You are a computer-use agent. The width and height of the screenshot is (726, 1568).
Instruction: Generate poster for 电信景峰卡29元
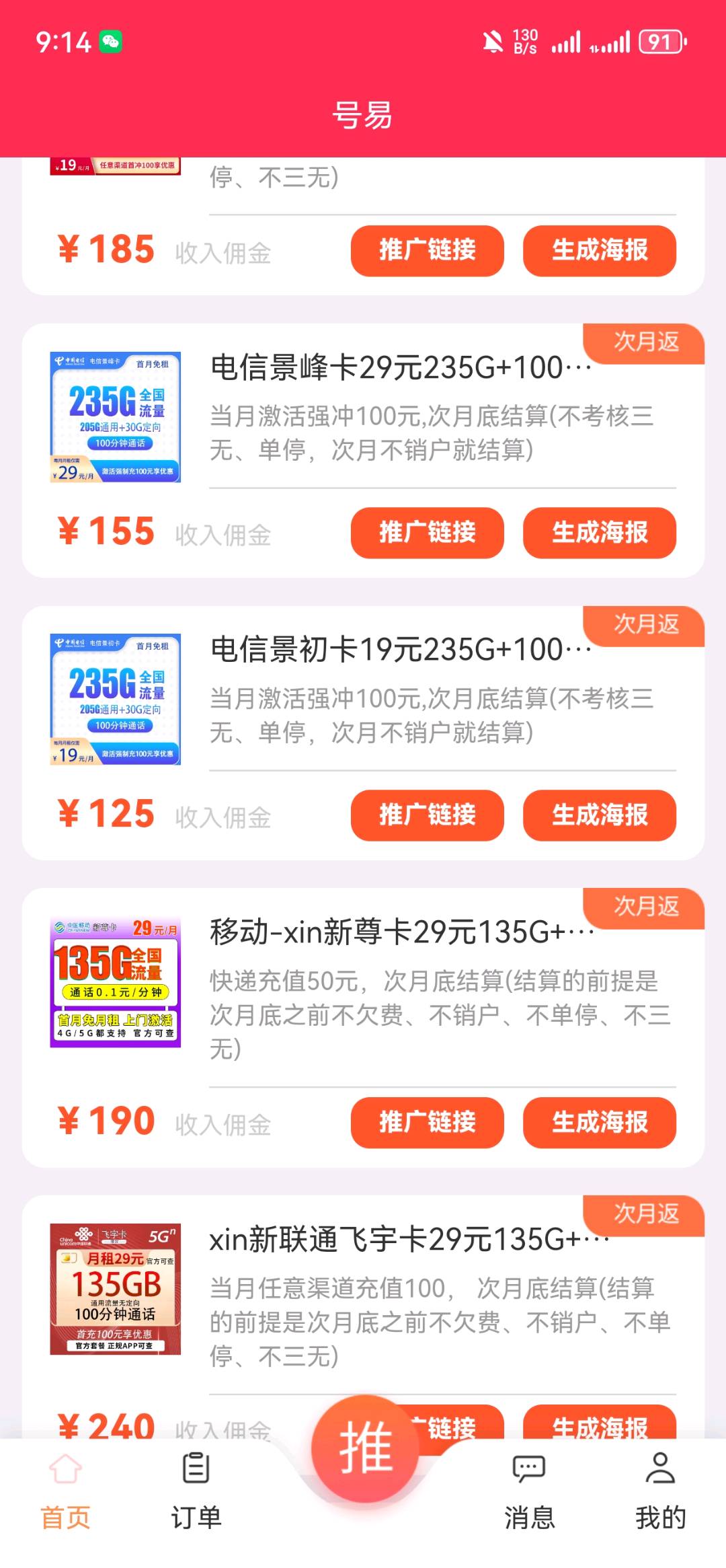[x=599, y=533]
